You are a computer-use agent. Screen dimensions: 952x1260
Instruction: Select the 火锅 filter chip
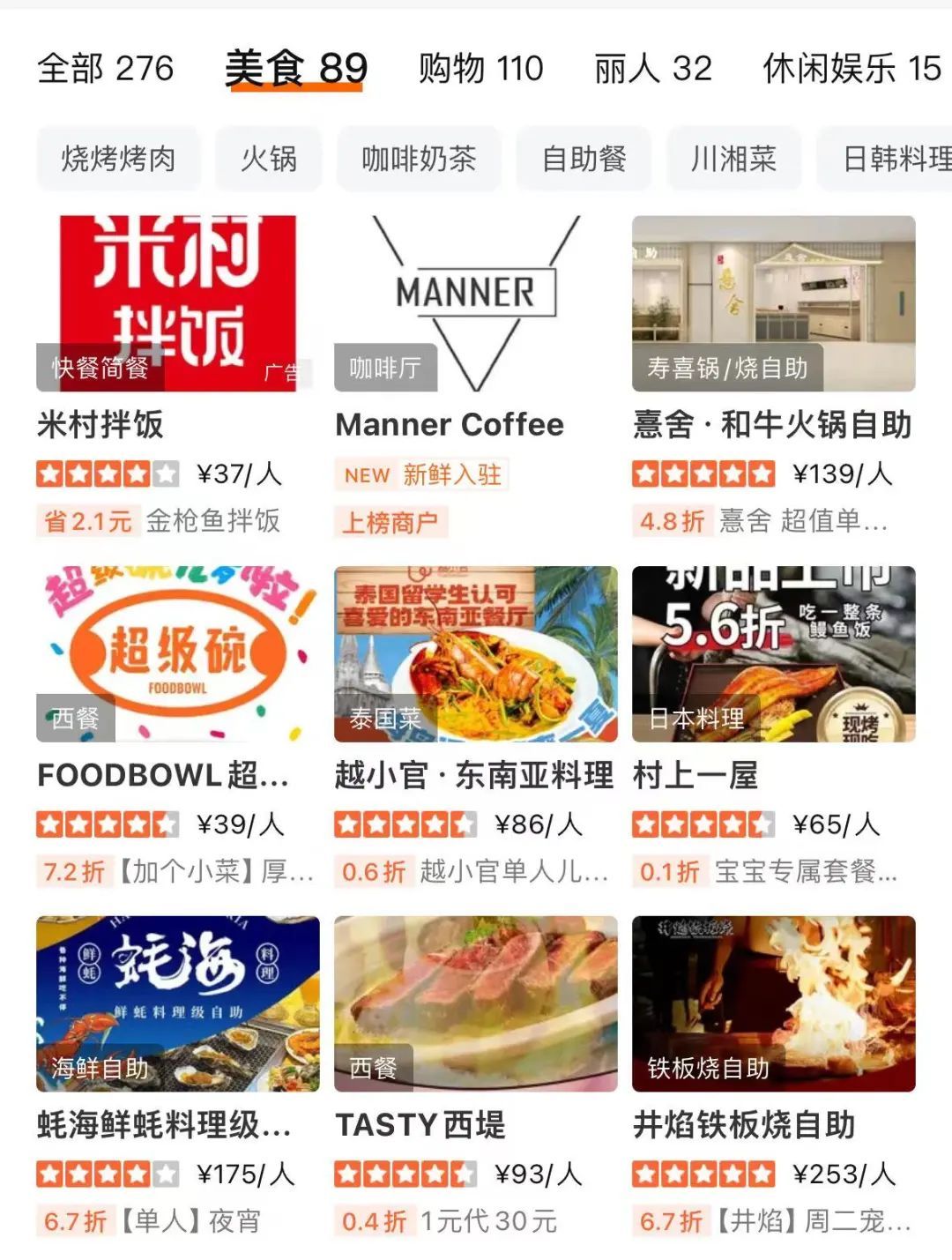tap(269, 160)
